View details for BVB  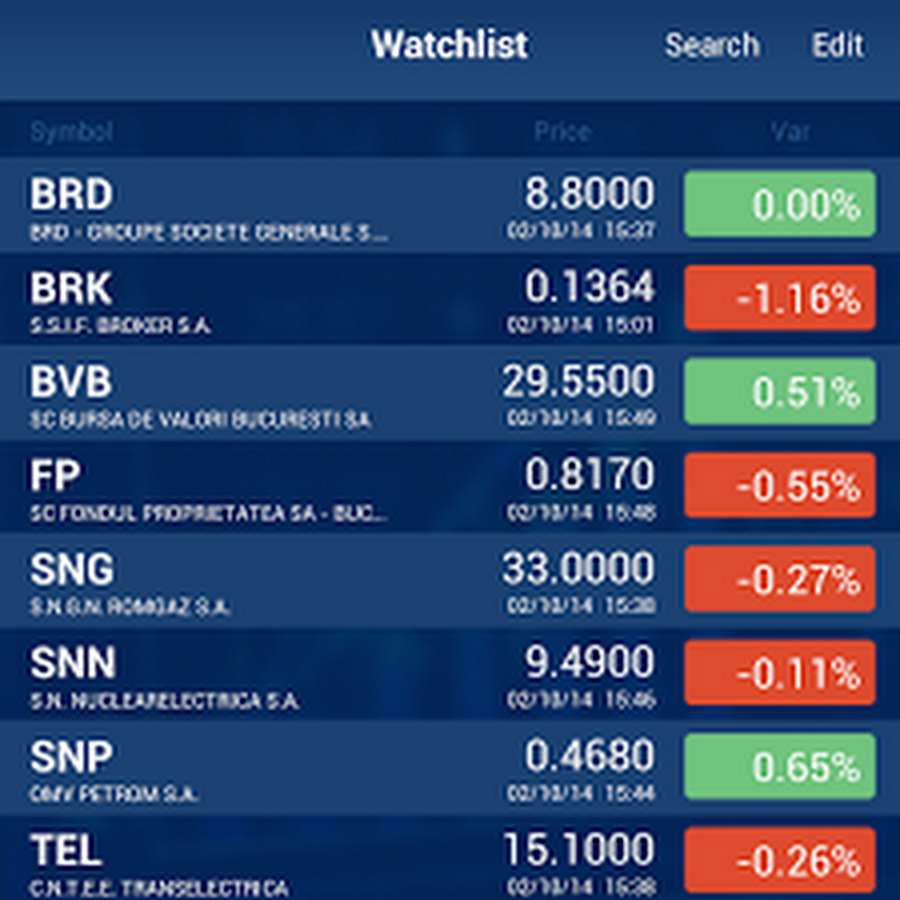click(450, 393)
